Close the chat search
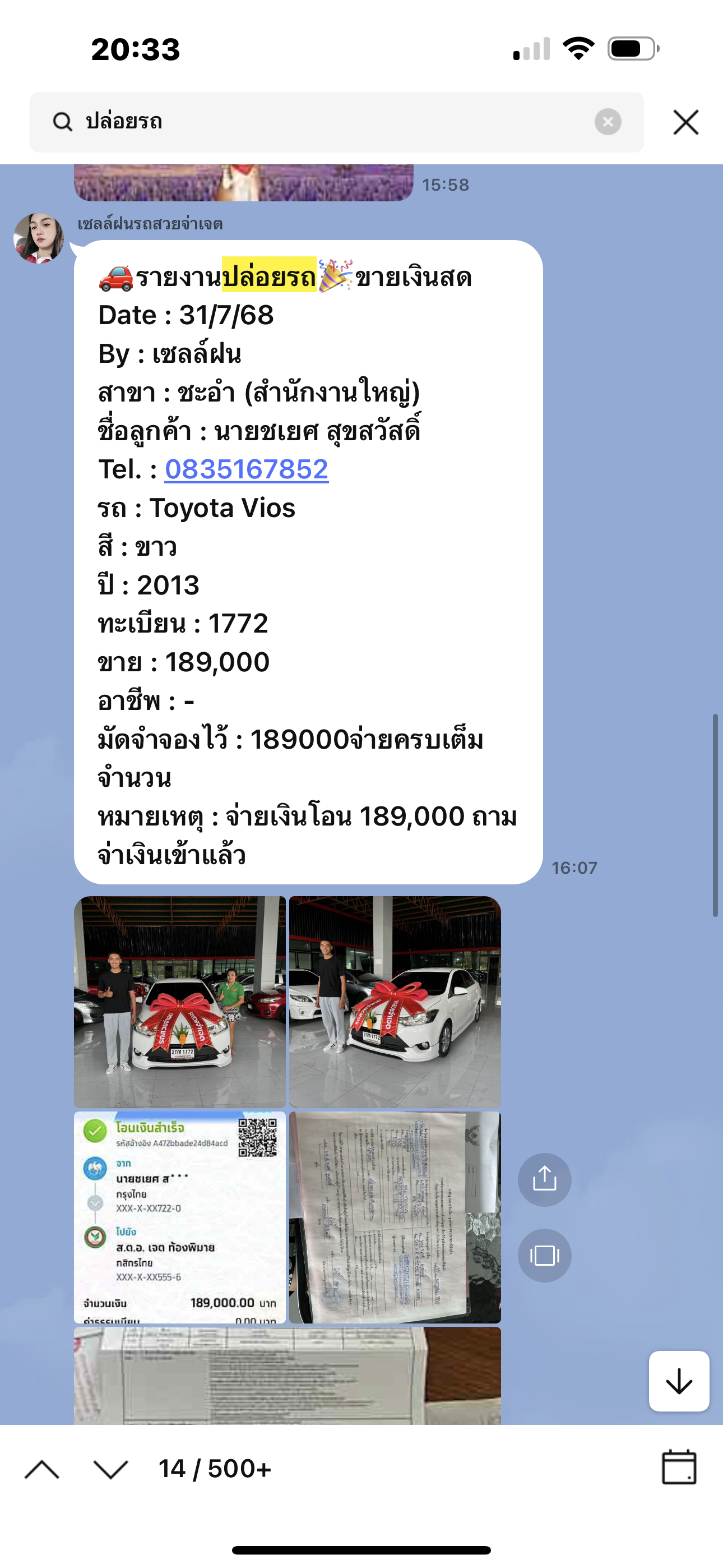Viewport: 723px width, 1568px height. [x=686, y=122]
